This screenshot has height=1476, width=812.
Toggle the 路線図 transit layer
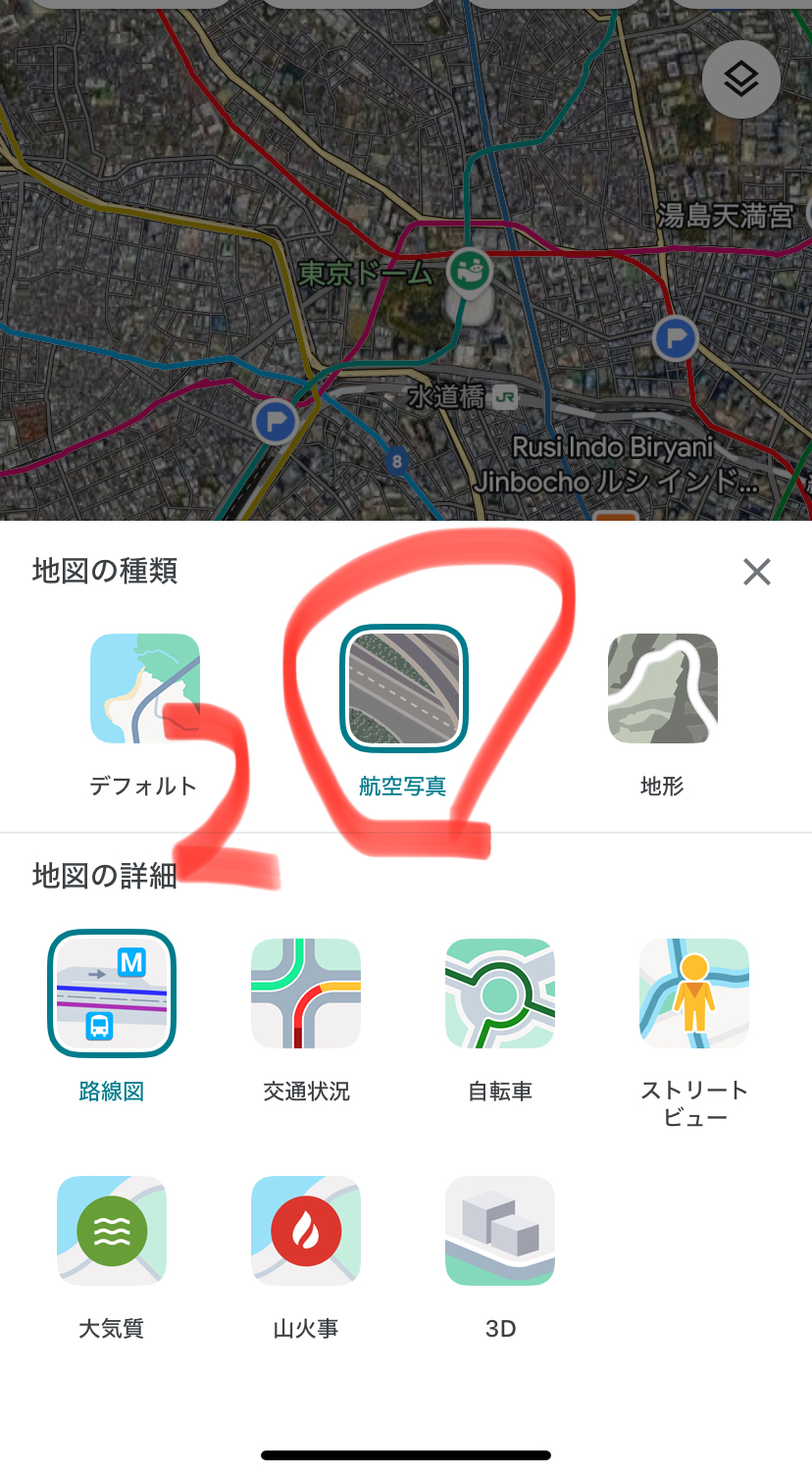click(112, 993)
